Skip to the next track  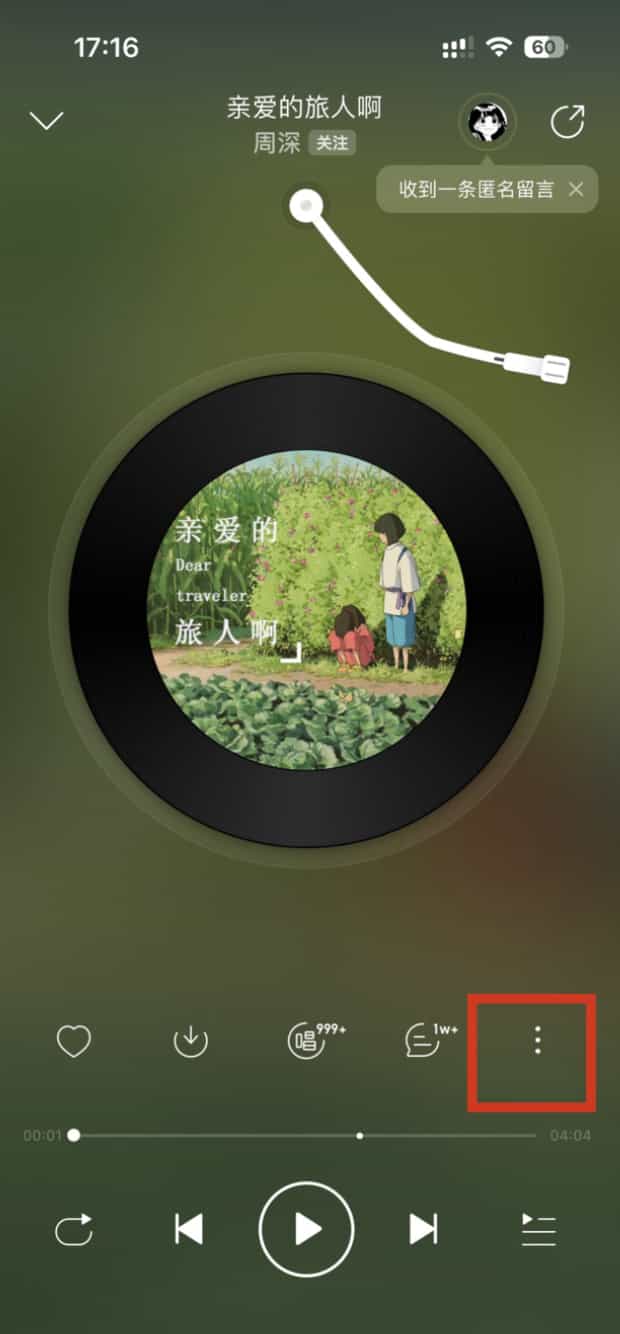(x=423, y=1229)
